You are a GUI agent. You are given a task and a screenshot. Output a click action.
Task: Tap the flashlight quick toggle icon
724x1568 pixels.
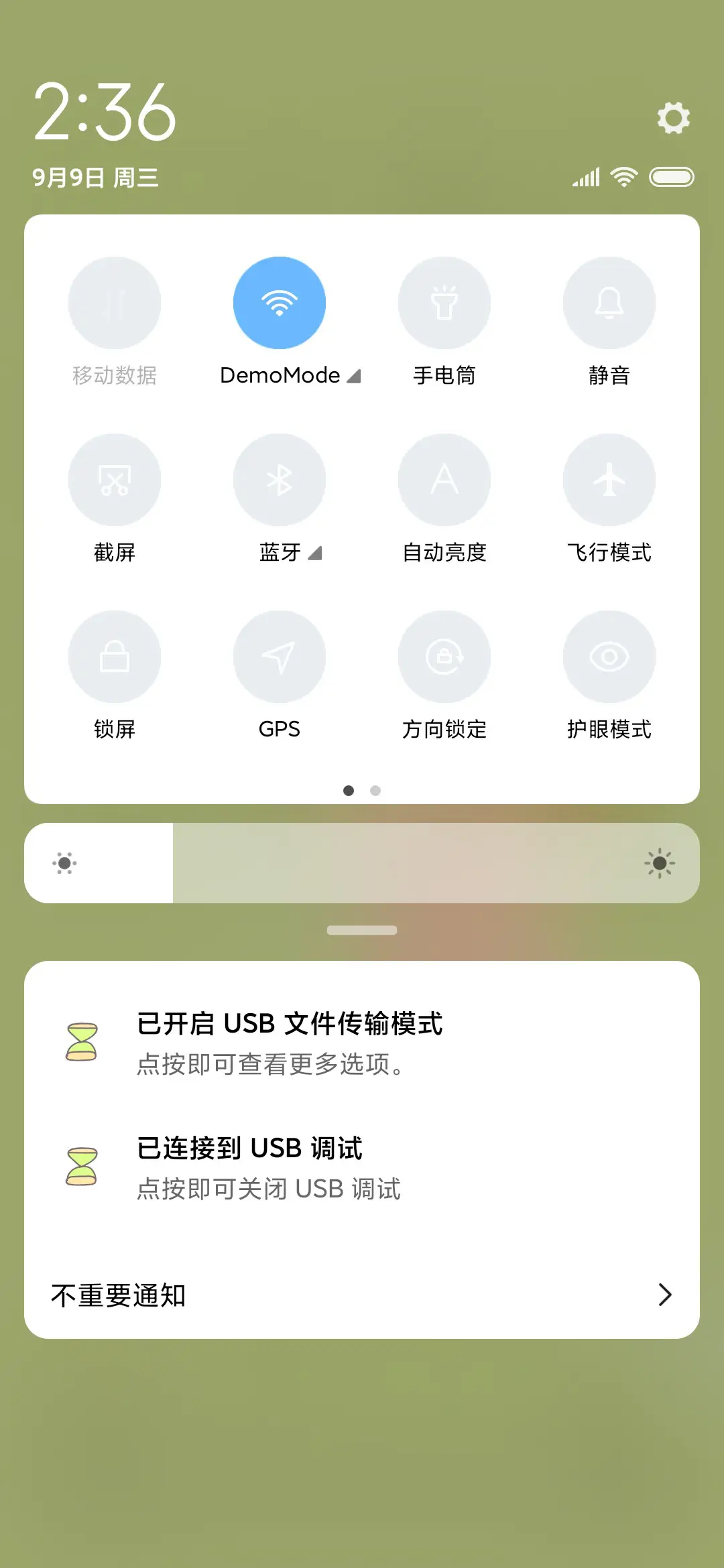[x=444, y=303]
